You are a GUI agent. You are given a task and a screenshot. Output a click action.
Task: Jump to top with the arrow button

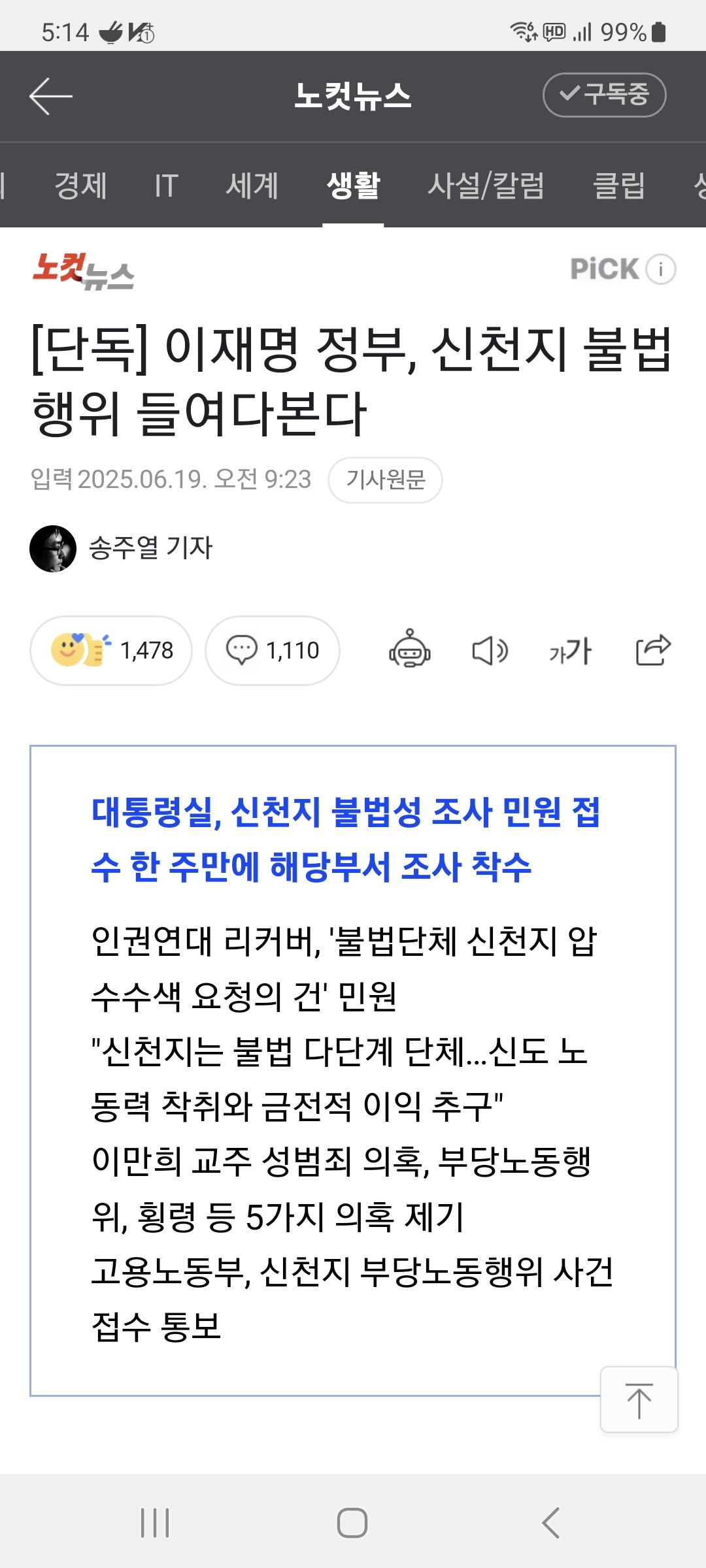[639, 1399]
